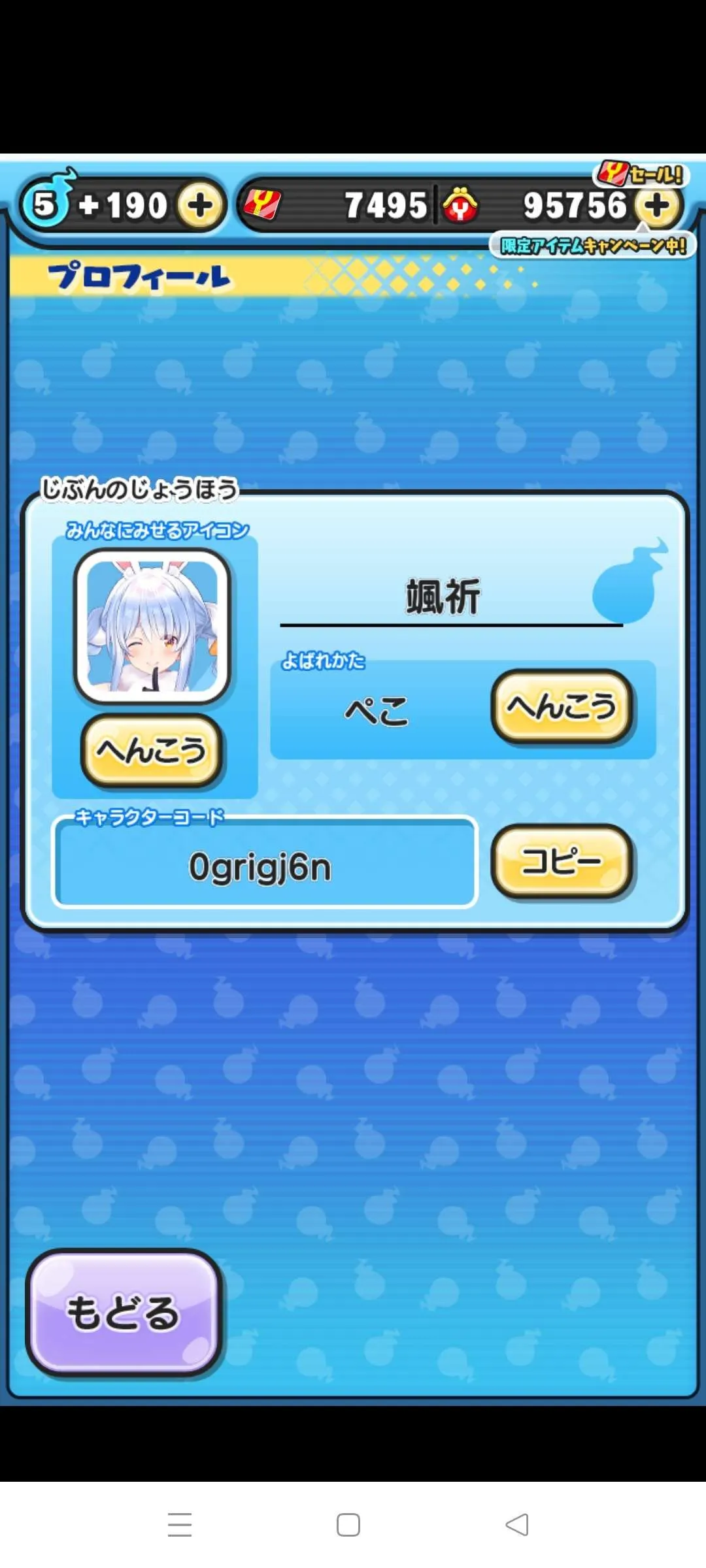The image size is (706, 1568).
Task: Go to the system home screen
Action: click(348, 1525)
